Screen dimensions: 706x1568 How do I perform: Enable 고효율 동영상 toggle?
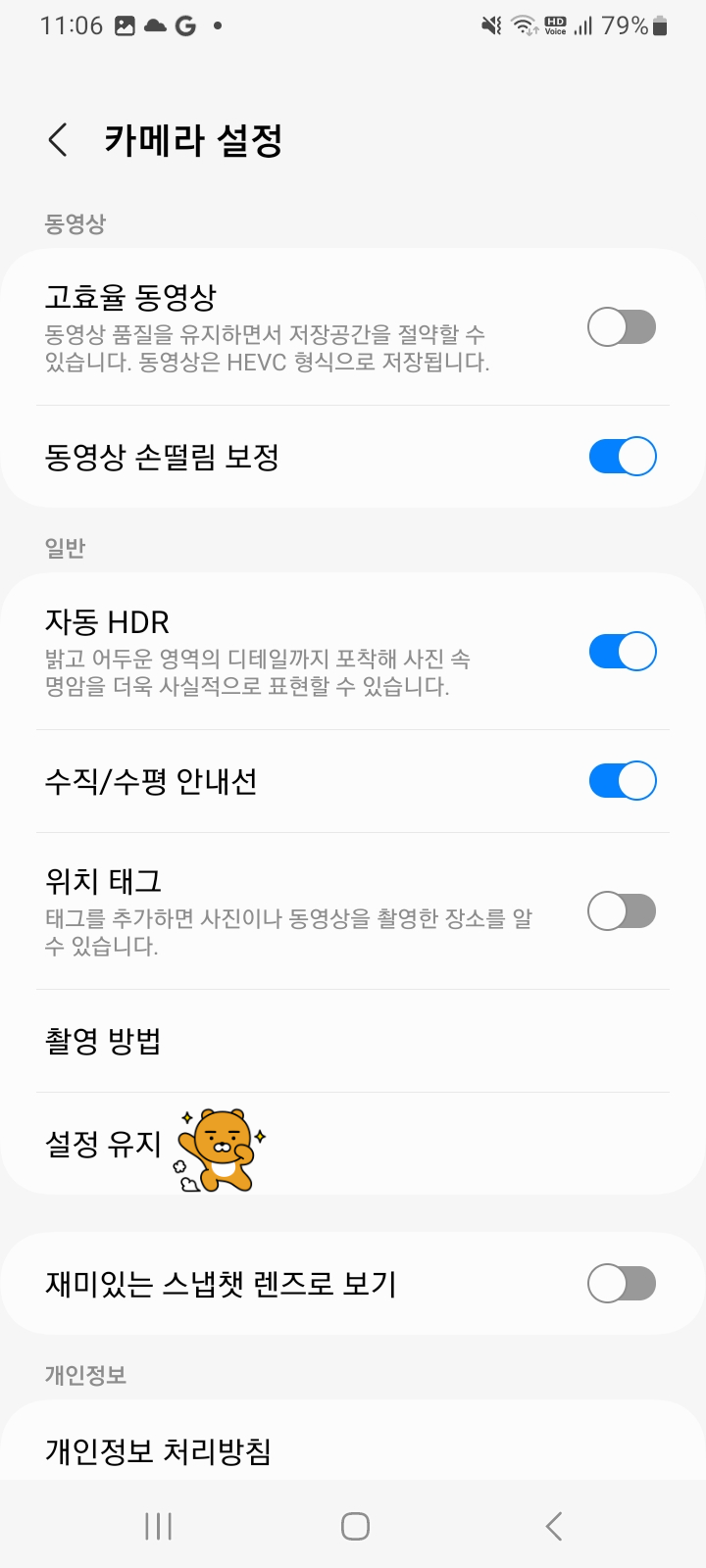coord(620,327)
